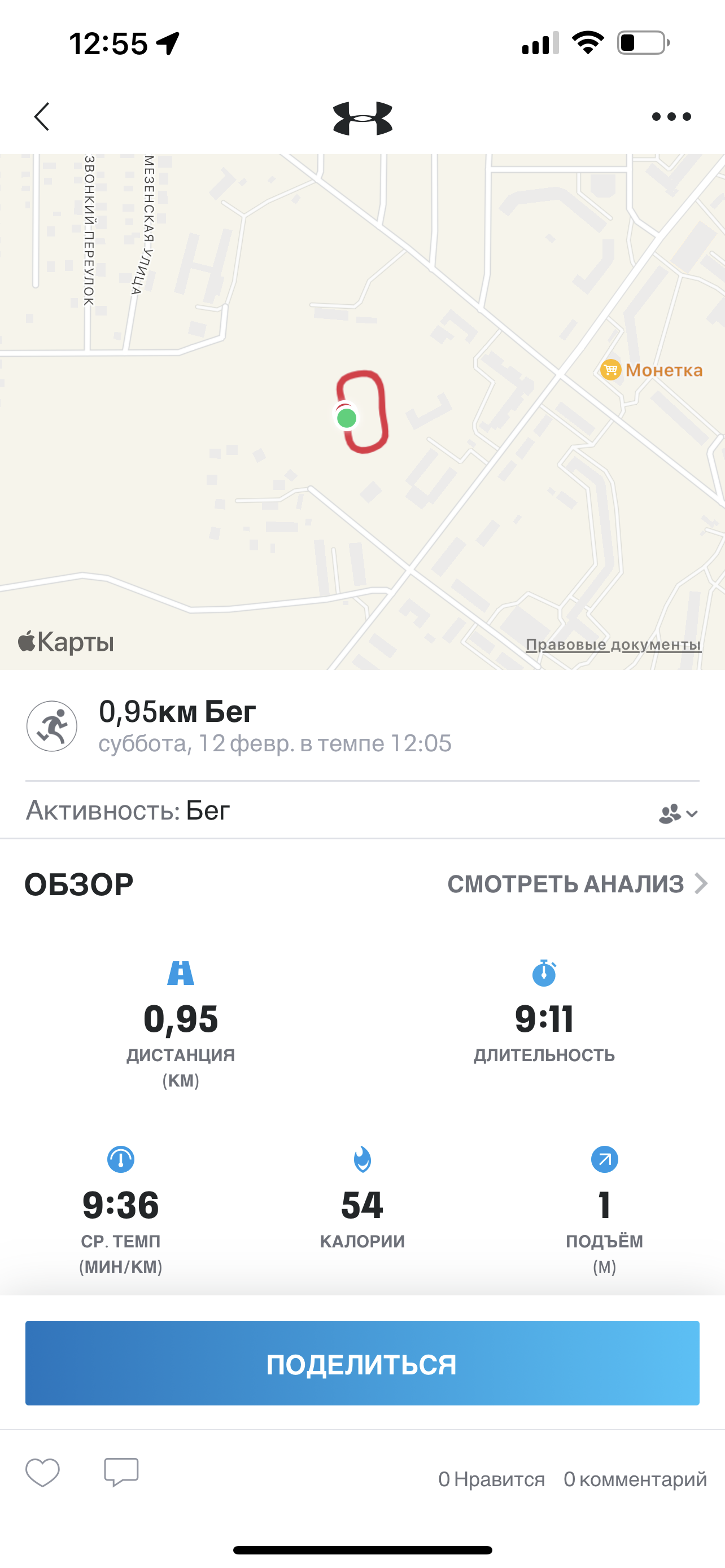View the 0 Нравится likes list

click(491, 1479)
